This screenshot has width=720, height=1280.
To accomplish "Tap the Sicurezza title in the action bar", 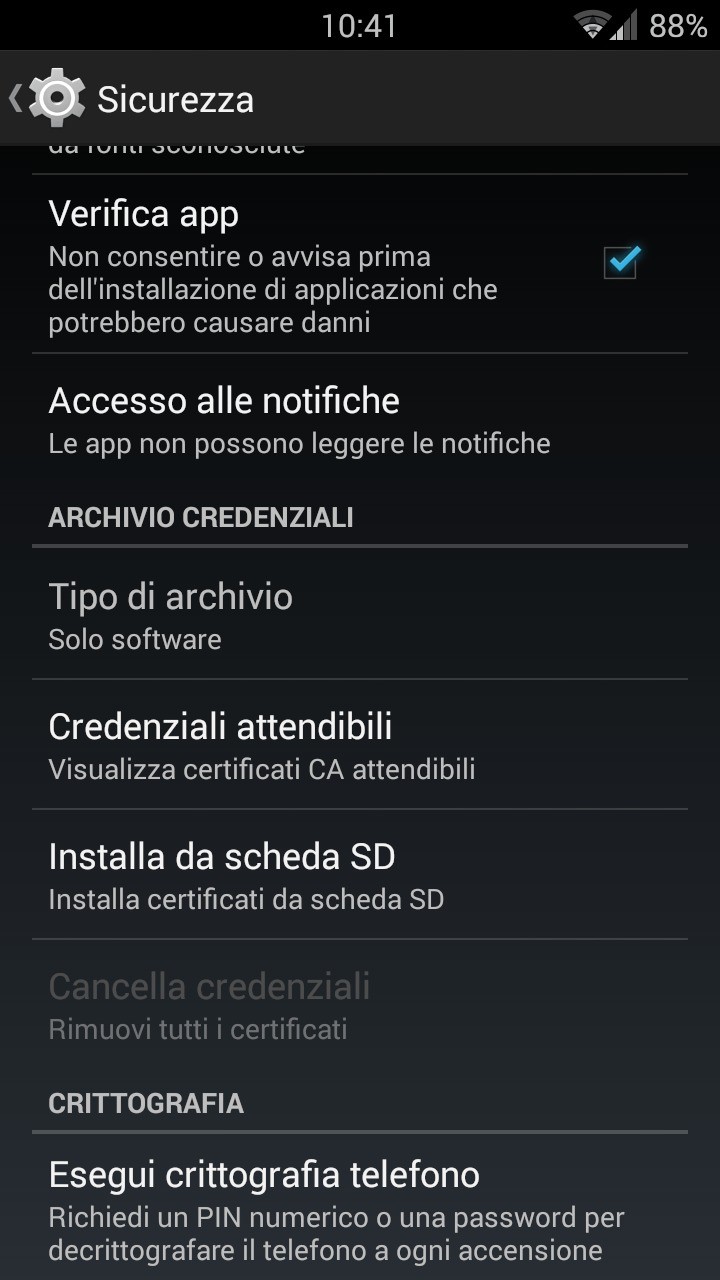I will click(x=175, y=99).
